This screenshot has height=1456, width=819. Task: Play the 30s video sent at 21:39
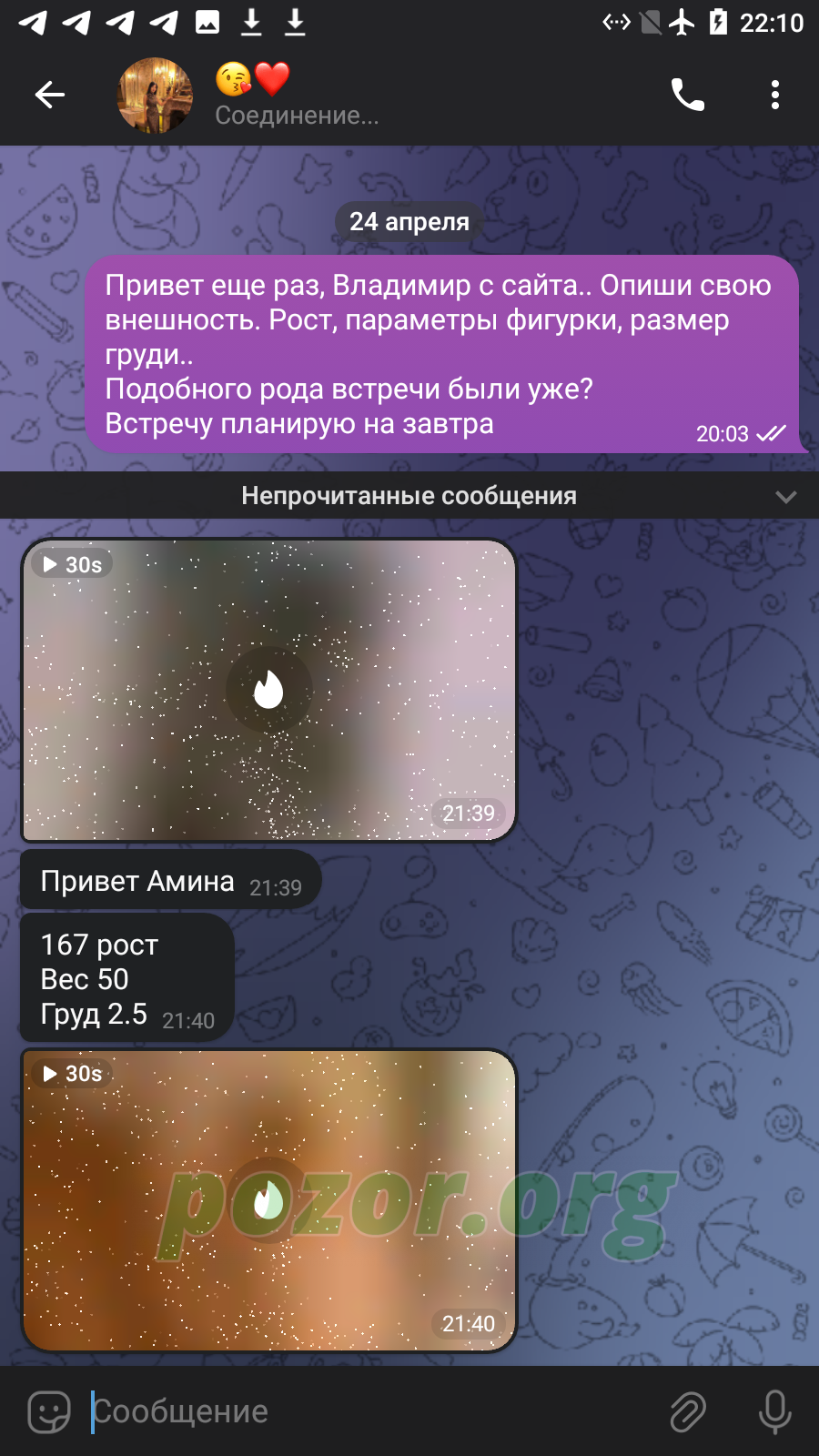(x=268, y=690)
